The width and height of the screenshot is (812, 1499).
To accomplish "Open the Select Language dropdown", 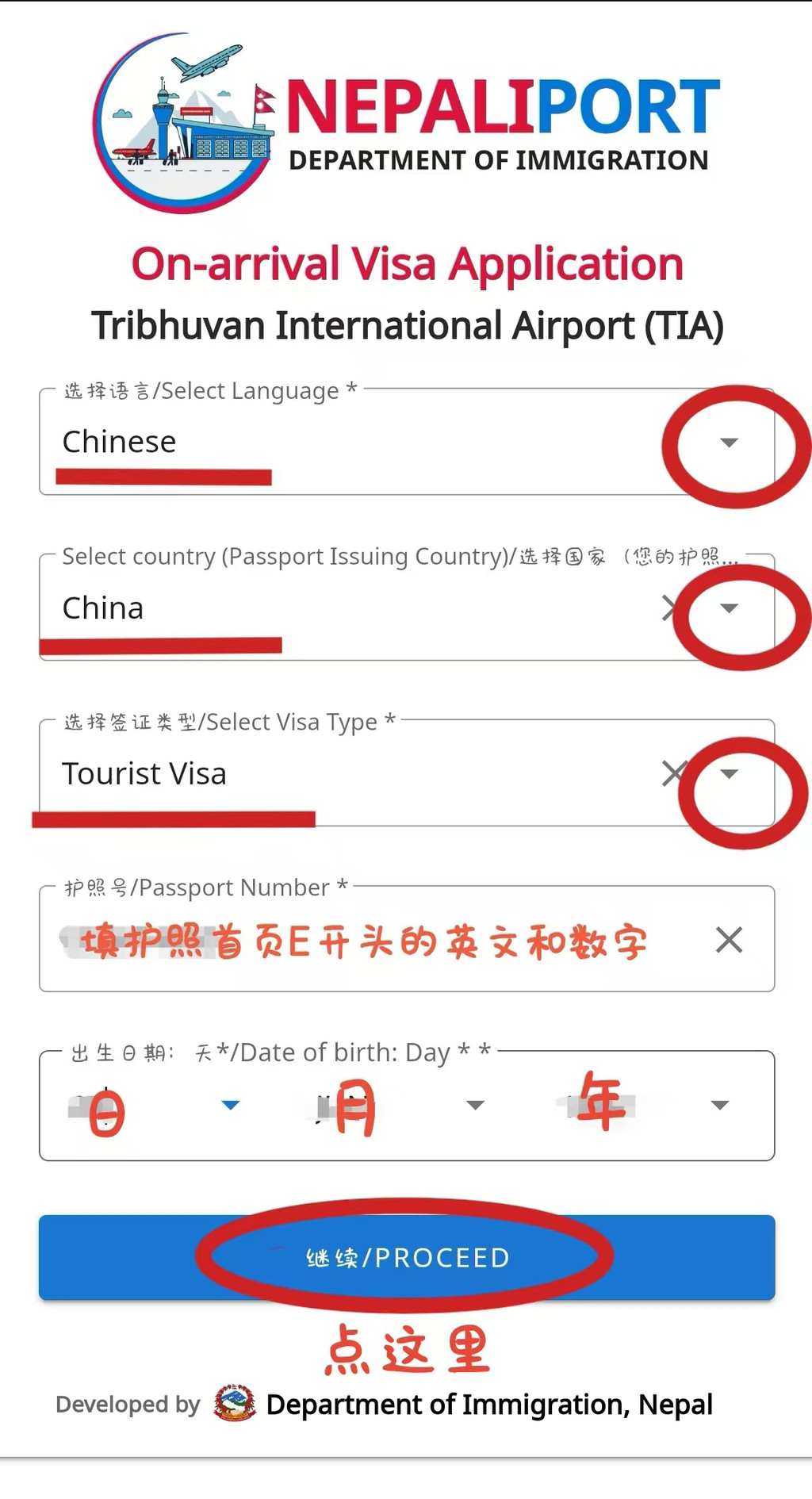I will (728, 443).
